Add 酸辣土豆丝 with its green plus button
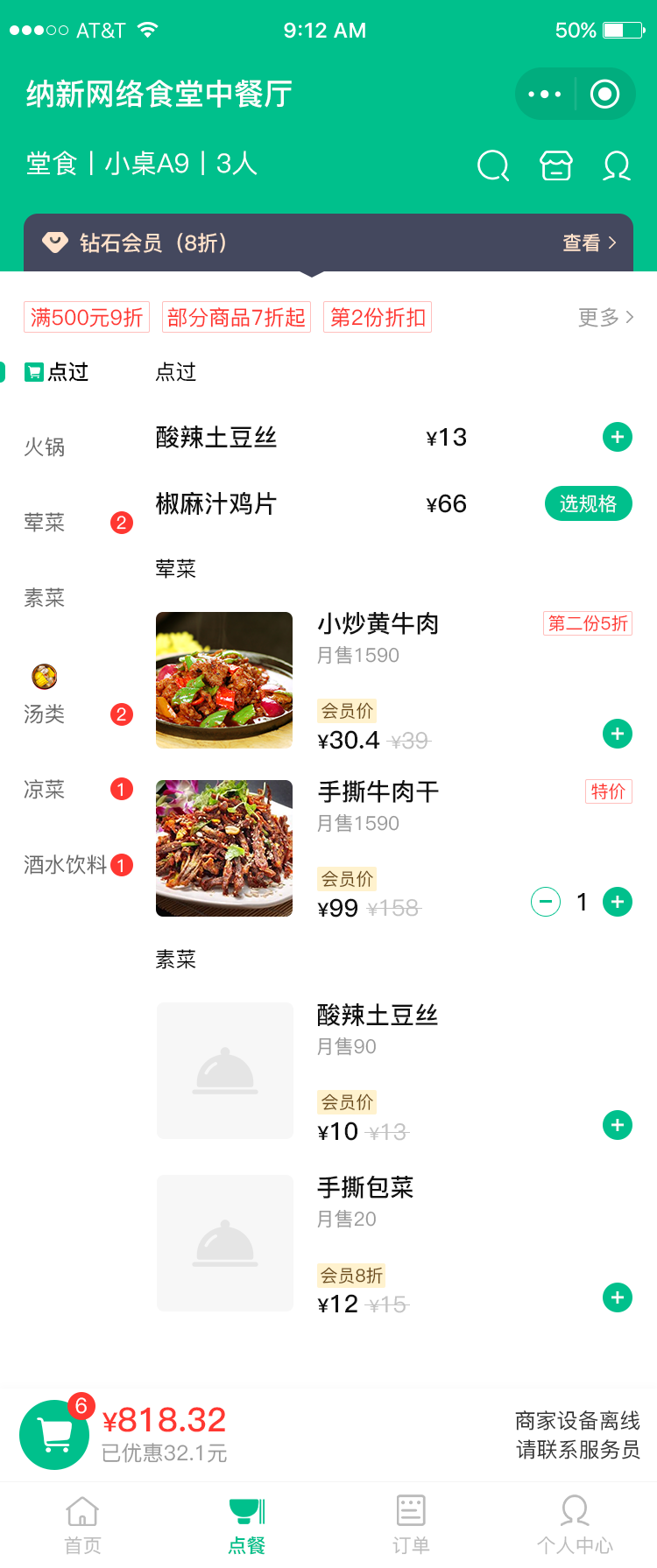 [x=618, y=436]
